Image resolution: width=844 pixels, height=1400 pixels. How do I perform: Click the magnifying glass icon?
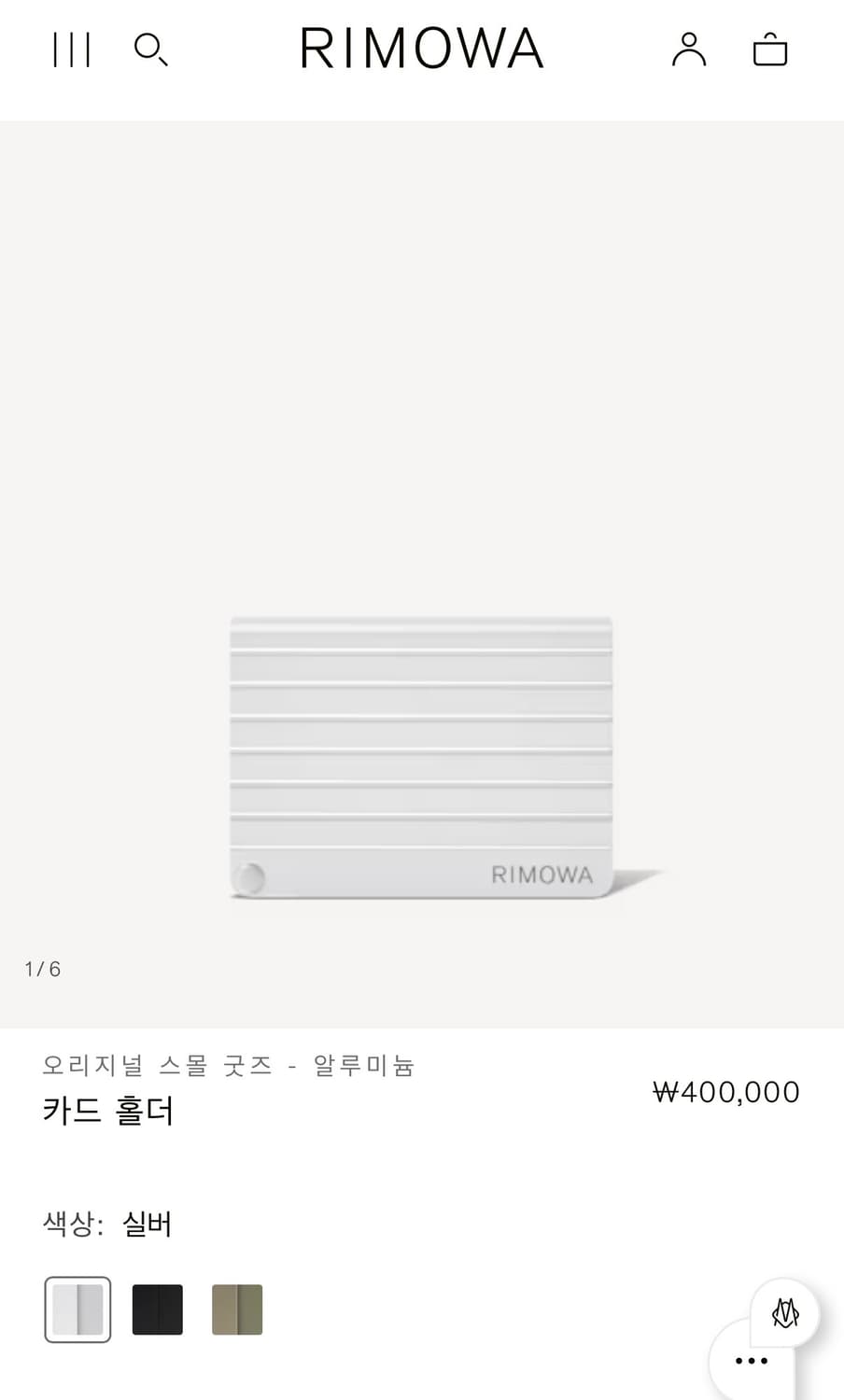[150, 51]
